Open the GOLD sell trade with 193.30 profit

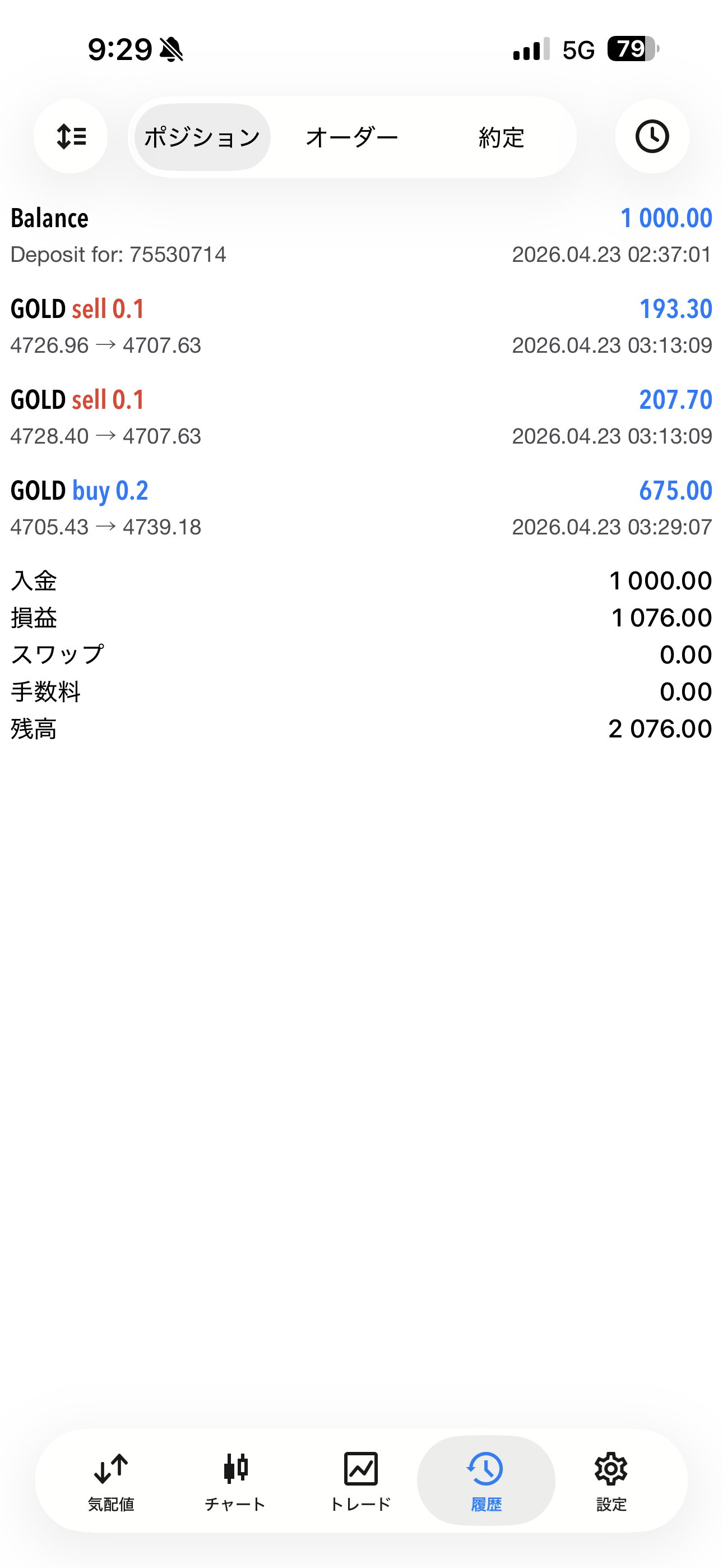[x=361, y=326]
